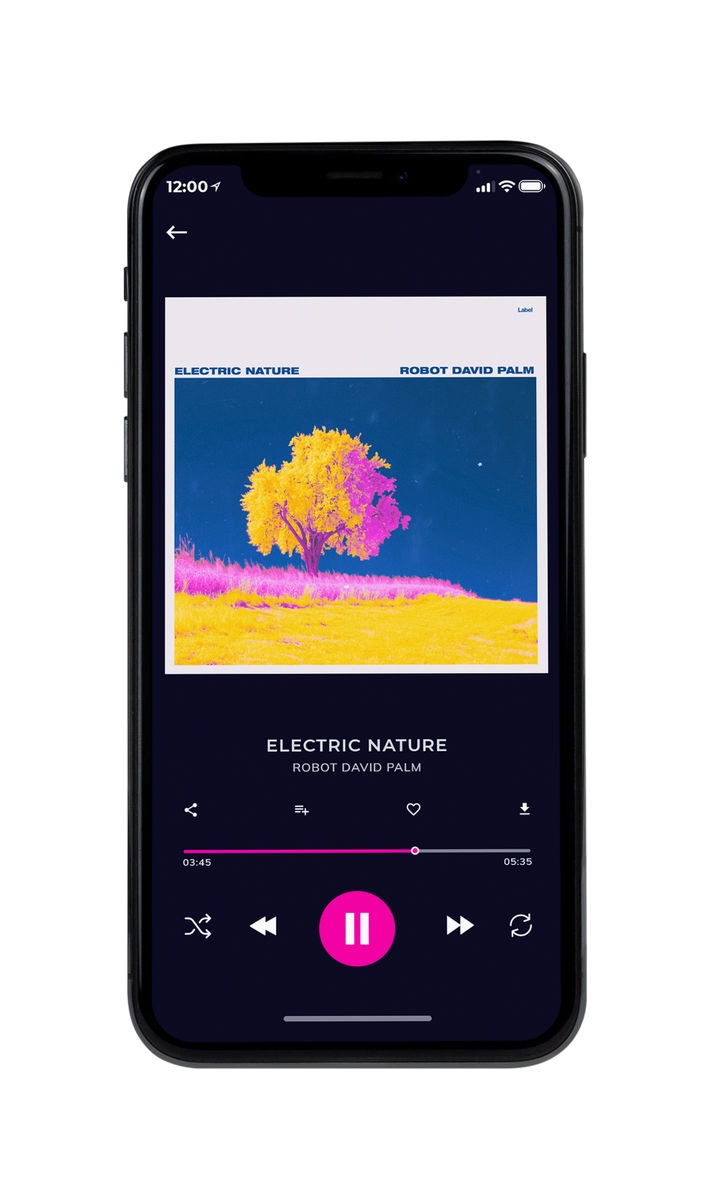
Task: Download the current track
Action: [x=524, y=810]
